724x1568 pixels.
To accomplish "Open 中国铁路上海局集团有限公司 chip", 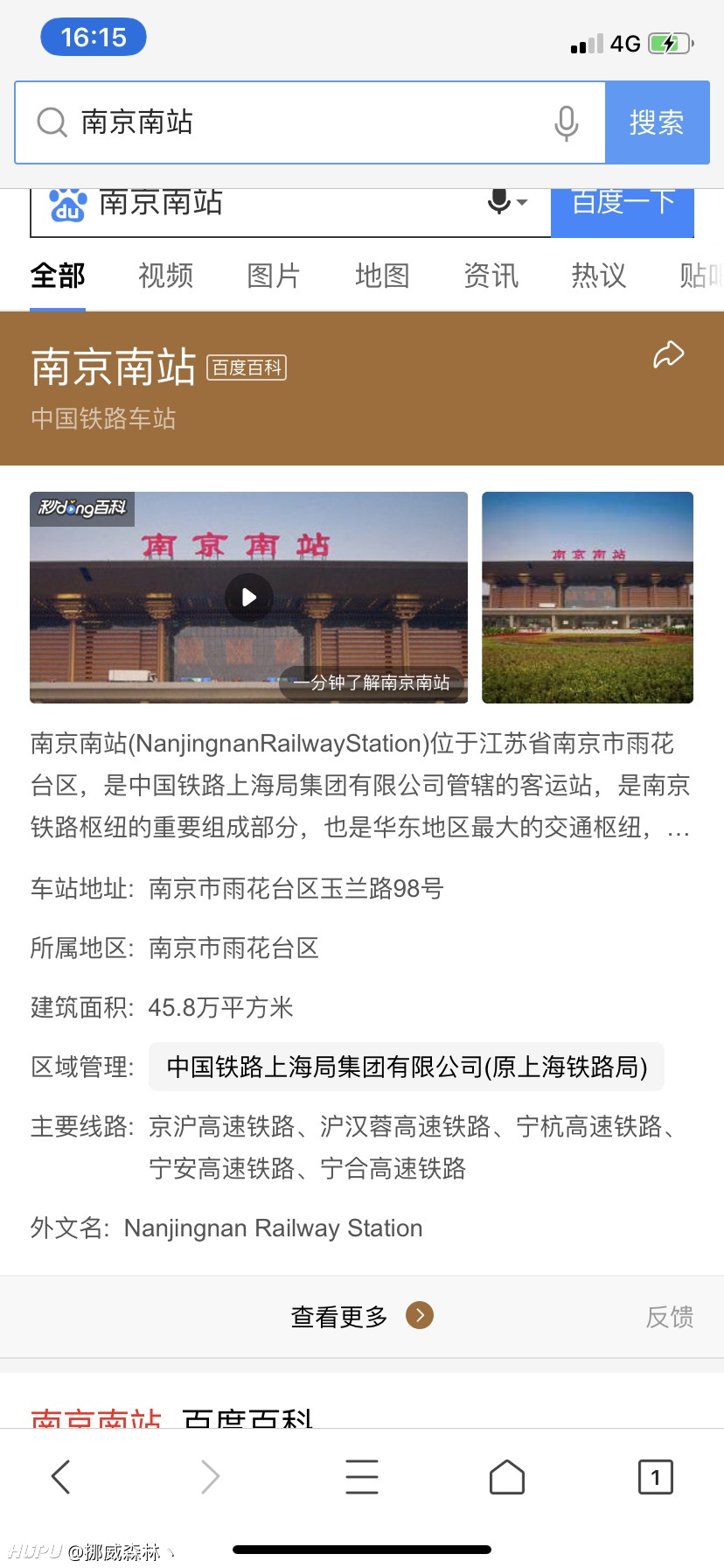I will pyautogui.click(x=407, y=1067).
